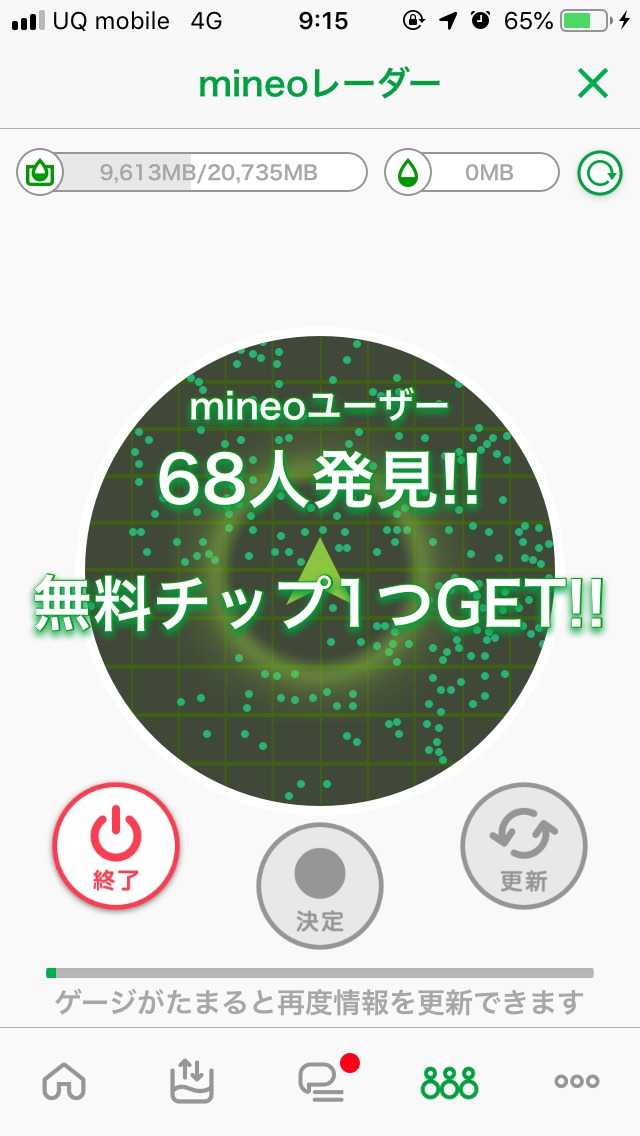Tap the 更新 refresh button

(524, 845)
